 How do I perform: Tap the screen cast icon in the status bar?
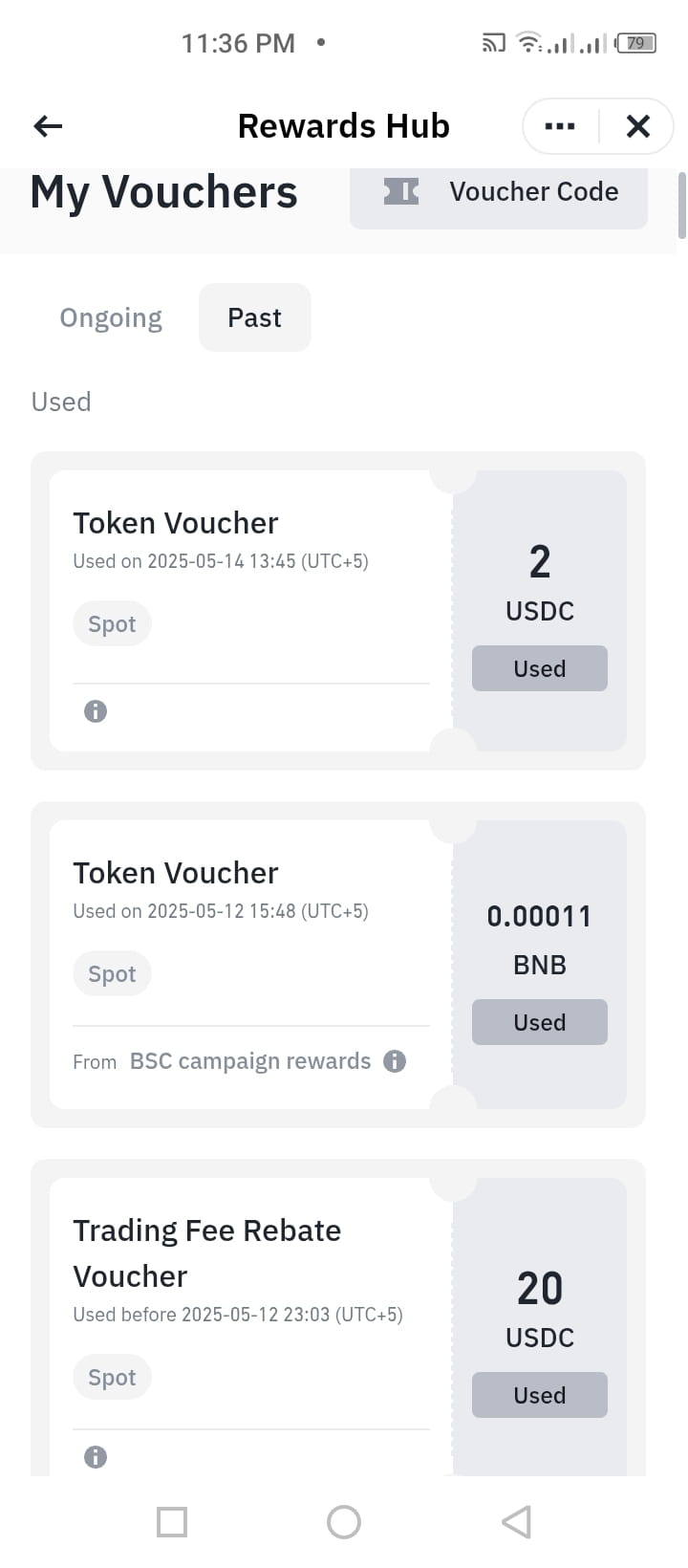click(x=493, y=42)
